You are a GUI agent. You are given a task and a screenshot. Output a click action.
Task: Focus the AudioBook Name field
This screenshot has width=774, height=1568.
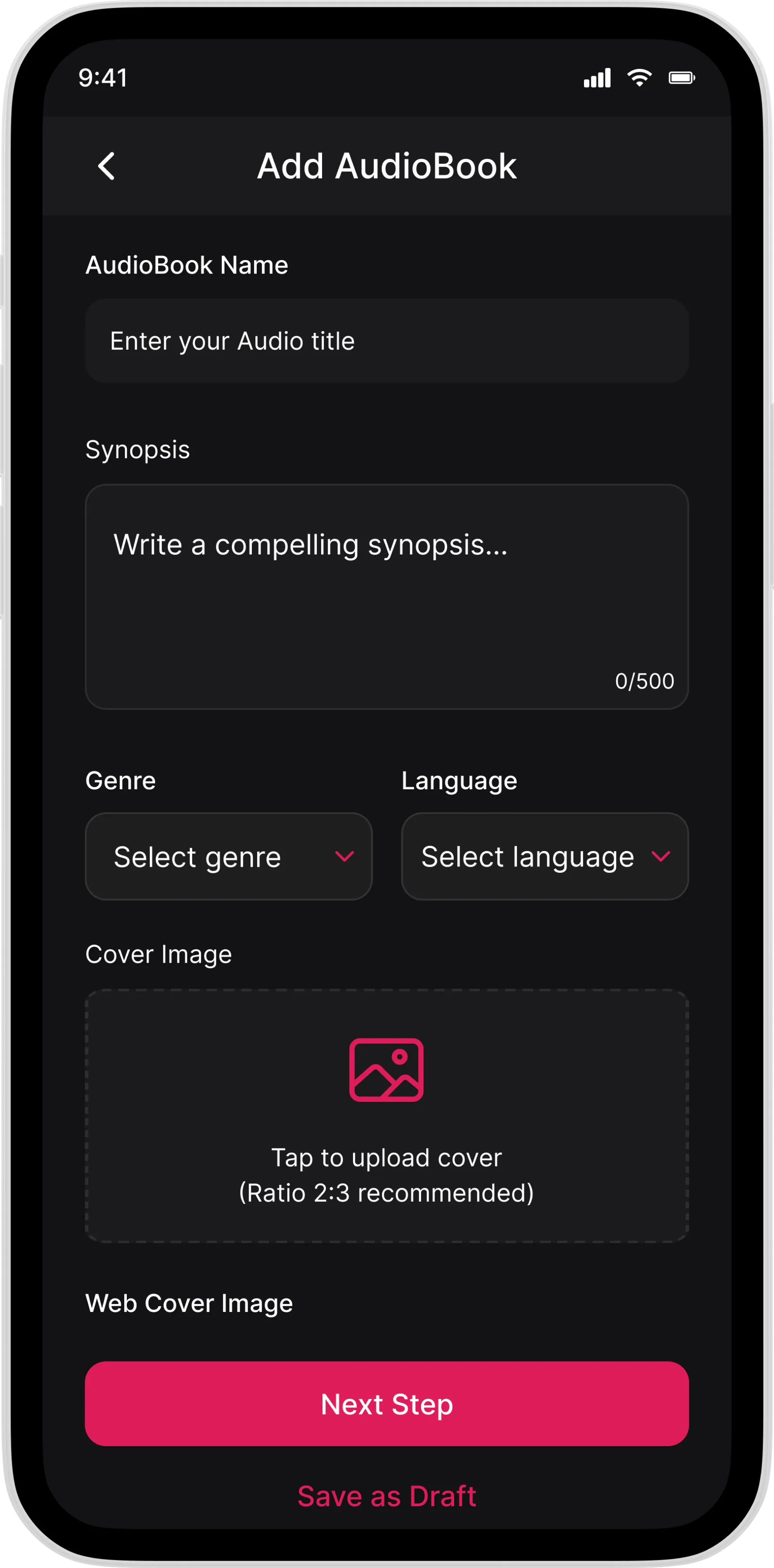click(387, 341)
